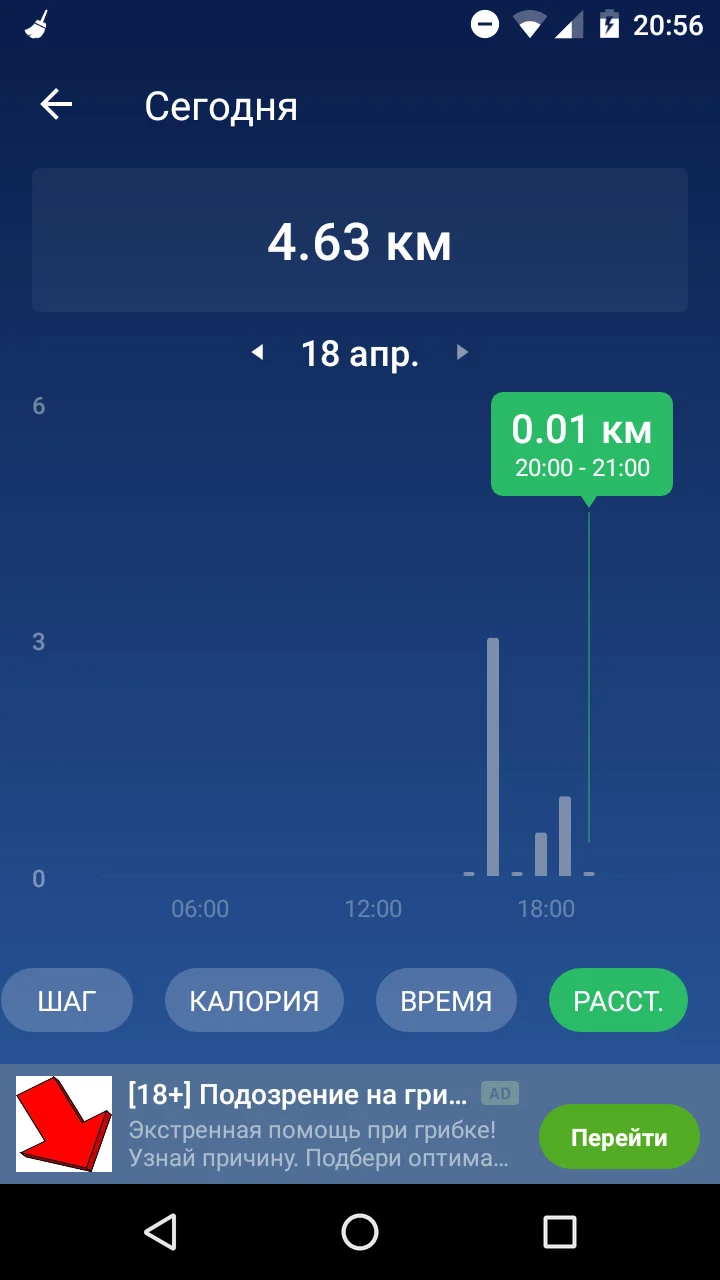Switch to the КАЛОРИЯ tab
This screenshot has width=720, height=1280.
(254, 1000)
